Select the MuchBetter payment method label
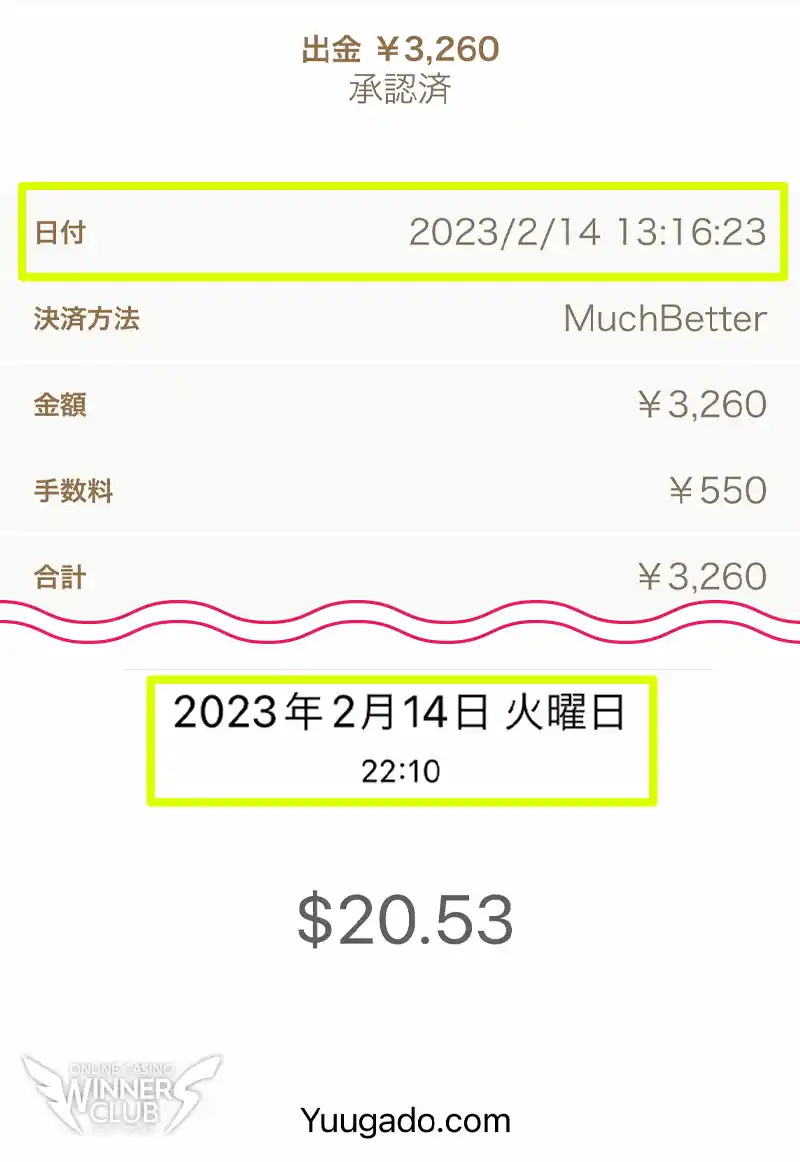This screenshot has width=800, height=1162. tap(665, 318)
